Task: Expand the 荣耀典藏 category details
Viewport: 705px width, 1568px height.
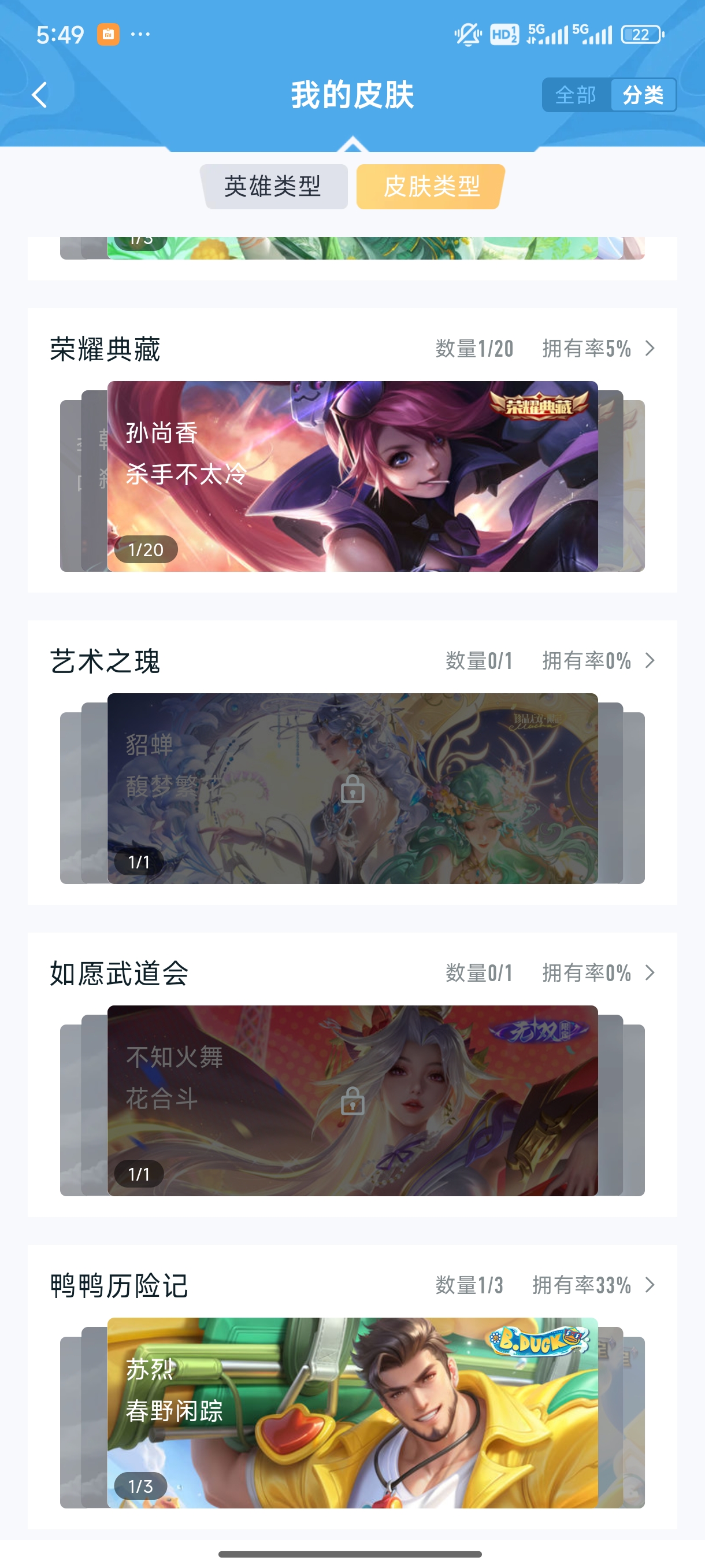Action: 650,349
